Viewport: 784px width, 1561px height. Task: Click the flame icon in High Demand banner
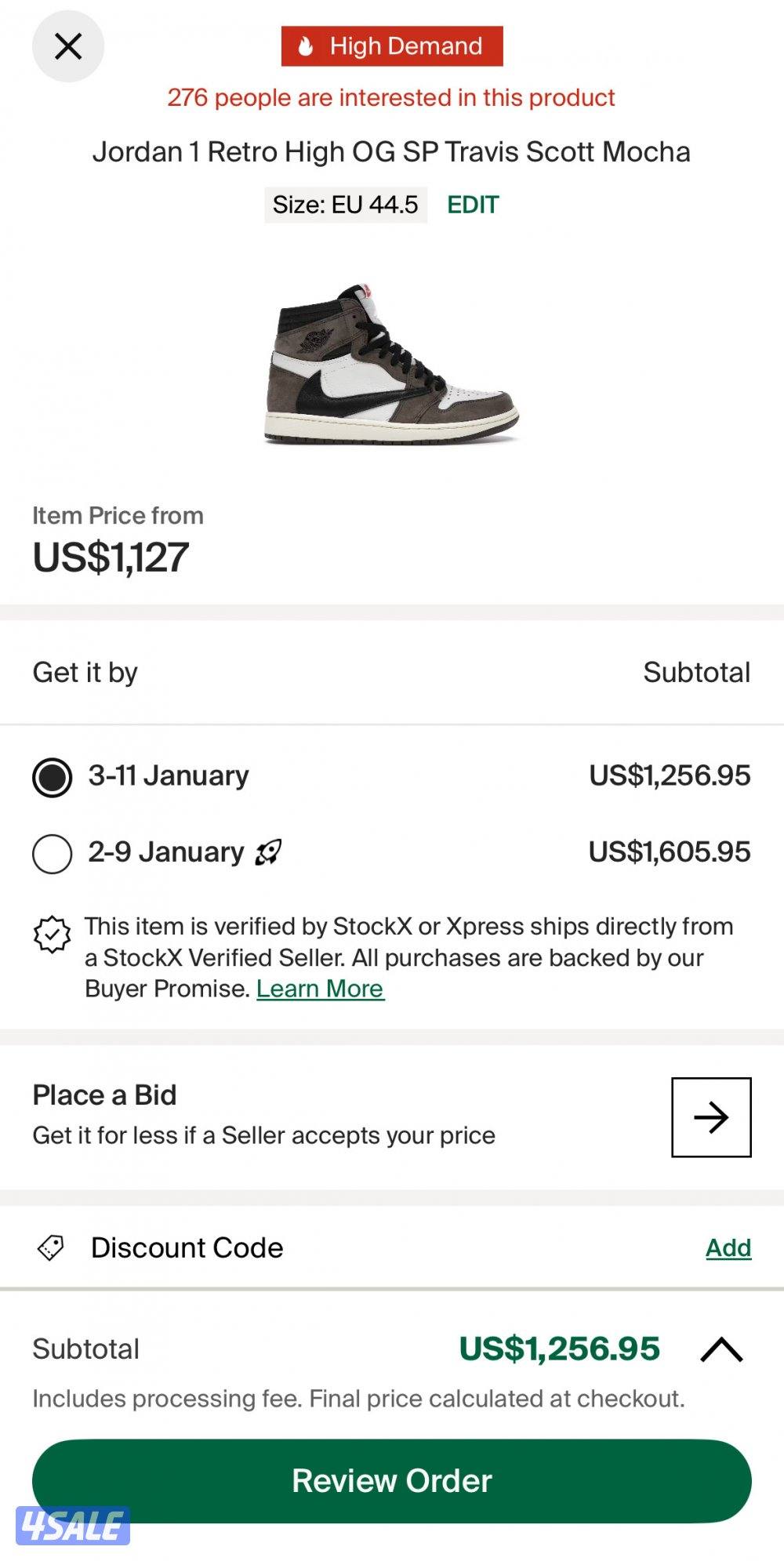point(306,45)
